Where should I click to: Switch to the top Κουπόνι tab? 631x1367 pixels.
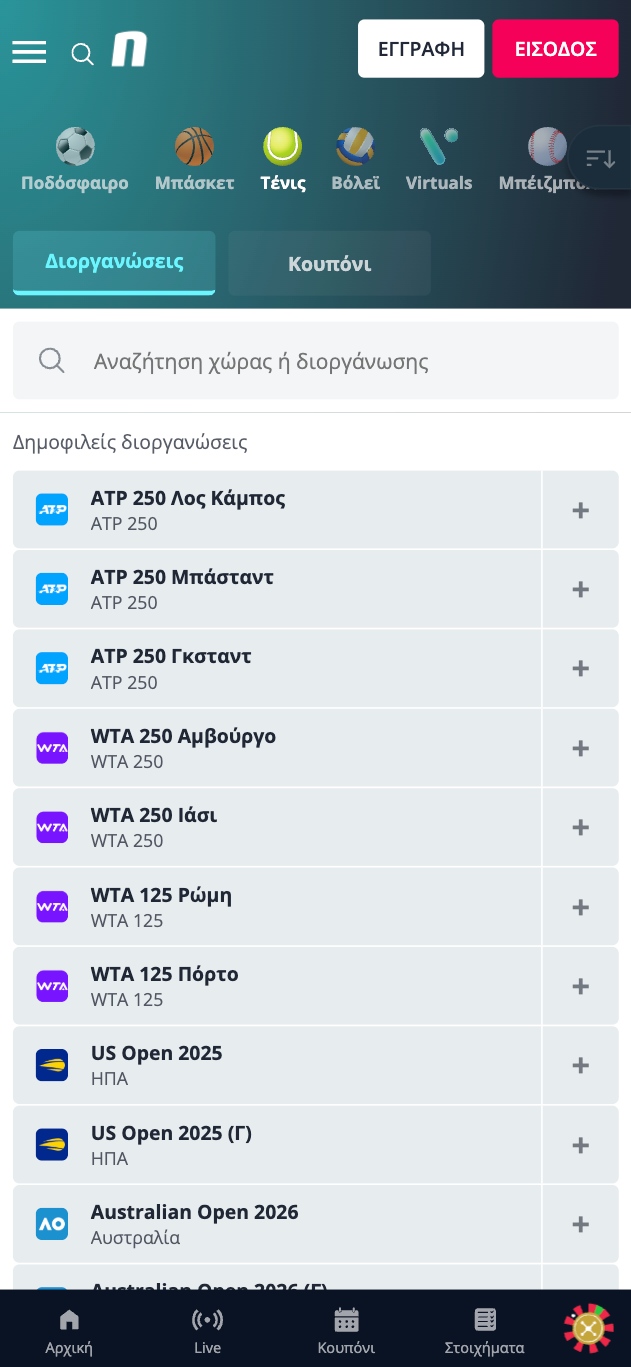coord(330,264)
